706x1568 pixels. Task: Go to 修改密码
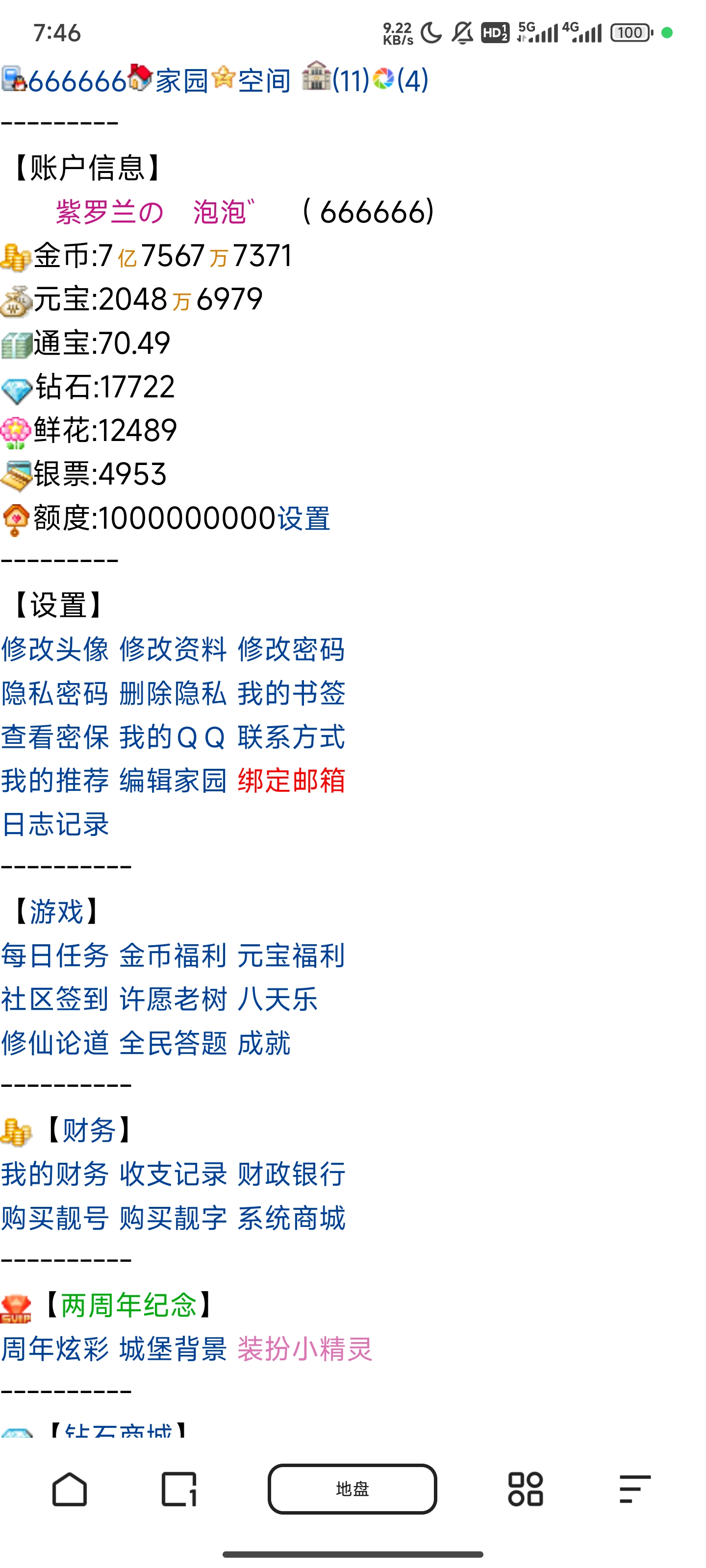[x=291, y=649]
